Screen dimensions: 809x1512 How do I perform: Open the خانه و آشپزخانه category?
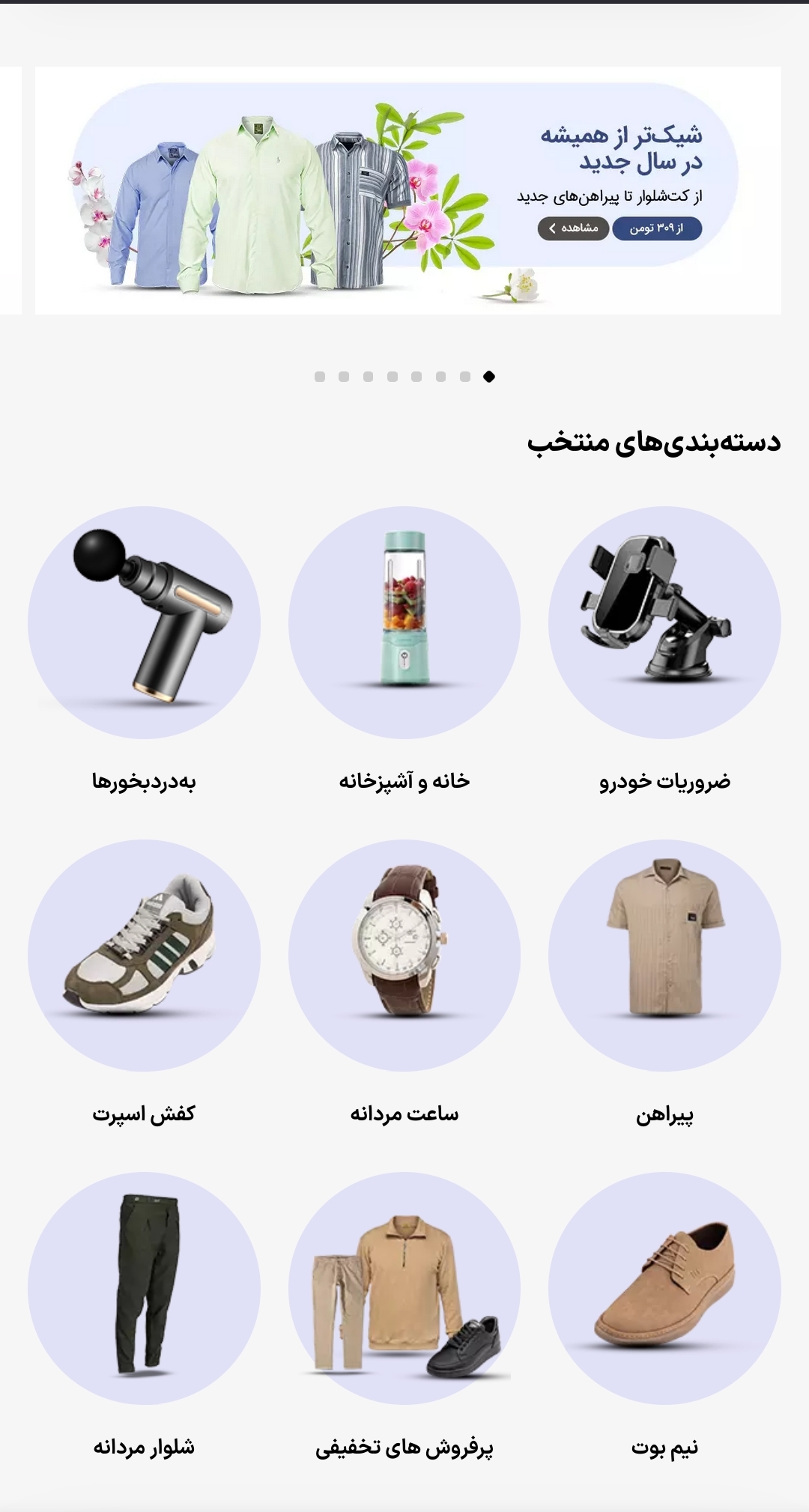[404, 623]
